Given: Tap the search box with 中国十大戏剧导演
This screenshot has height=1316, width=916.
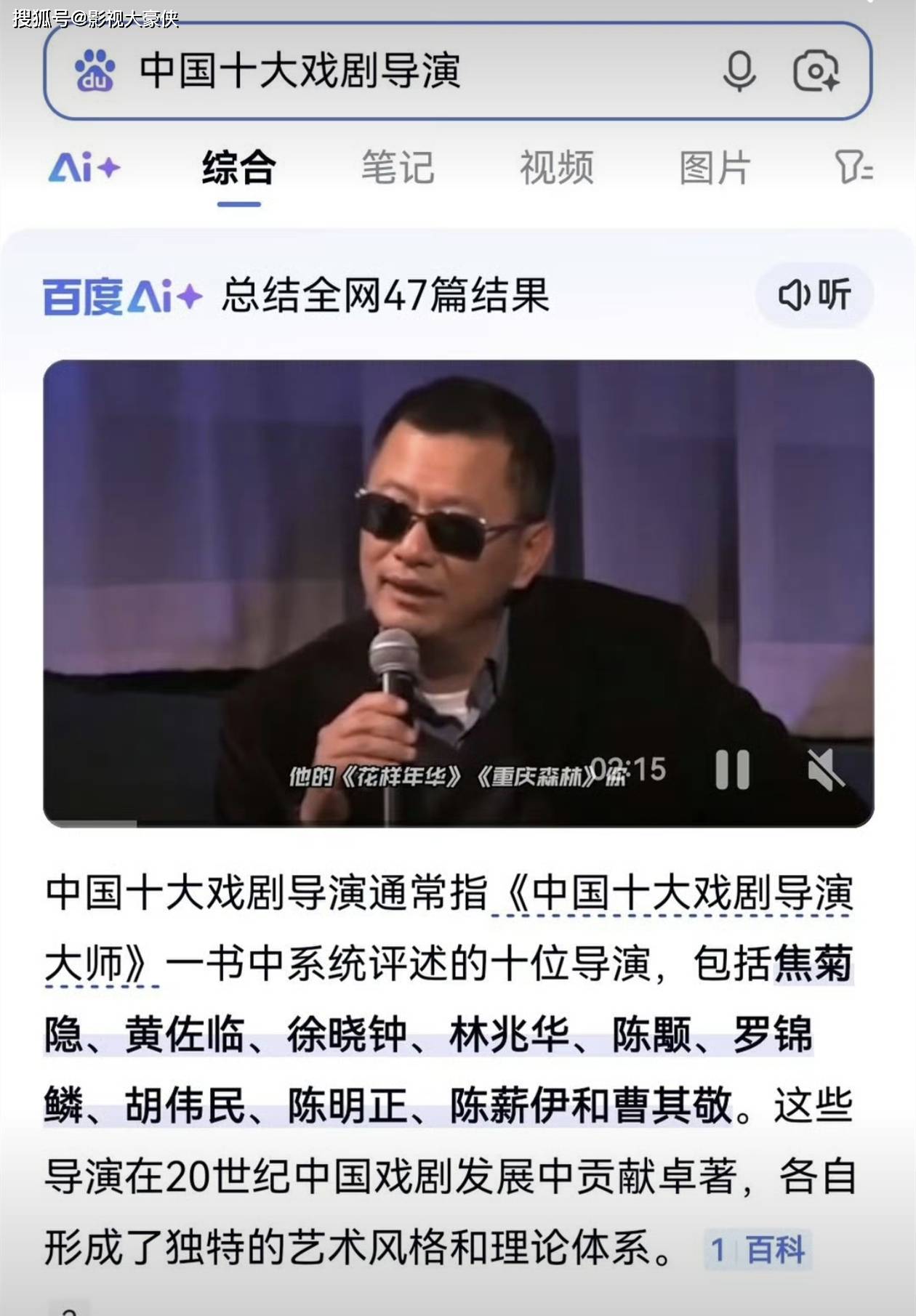Looking at the screenshot, I should pyautogui.click(x=407, y=71).
